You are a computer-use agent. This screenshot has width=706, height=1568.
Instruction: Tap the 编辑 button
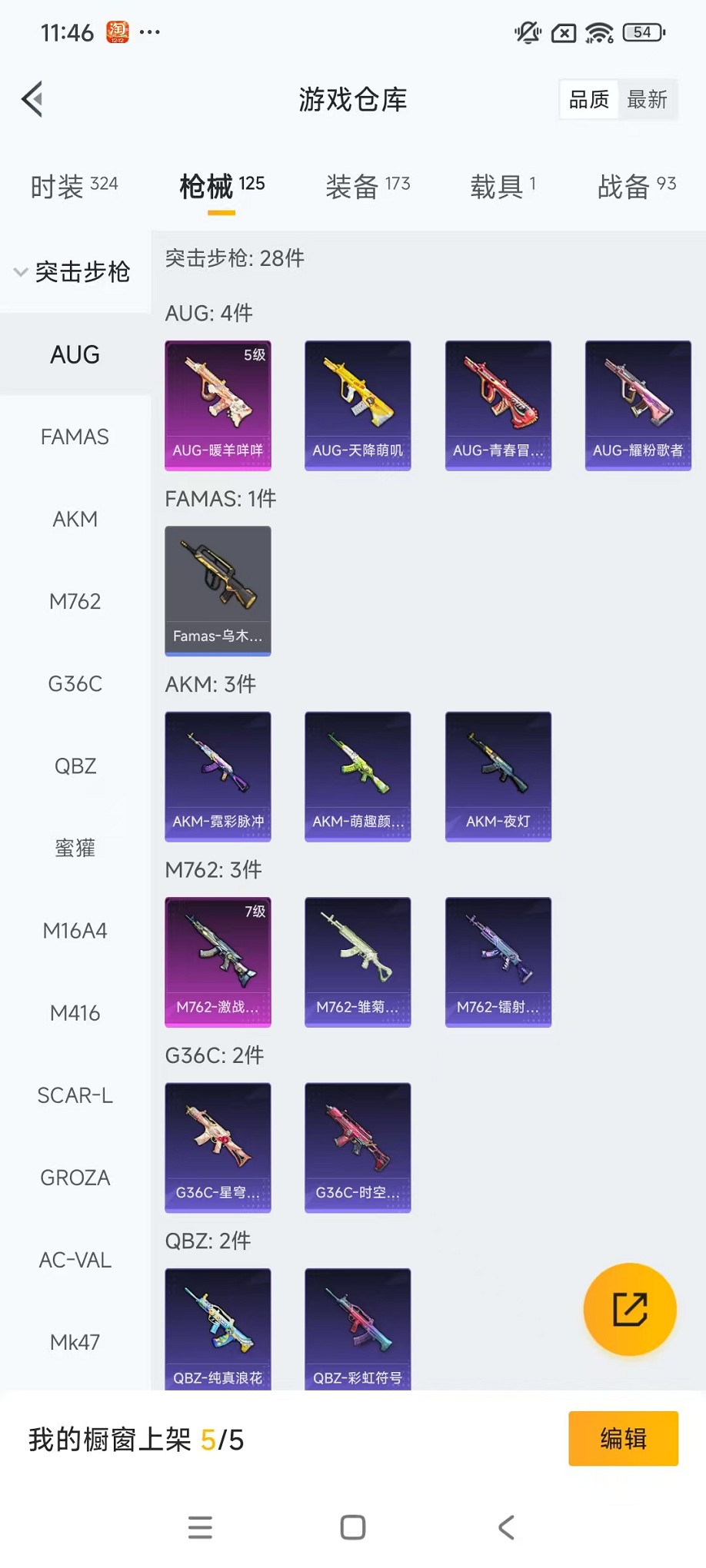623,1438
